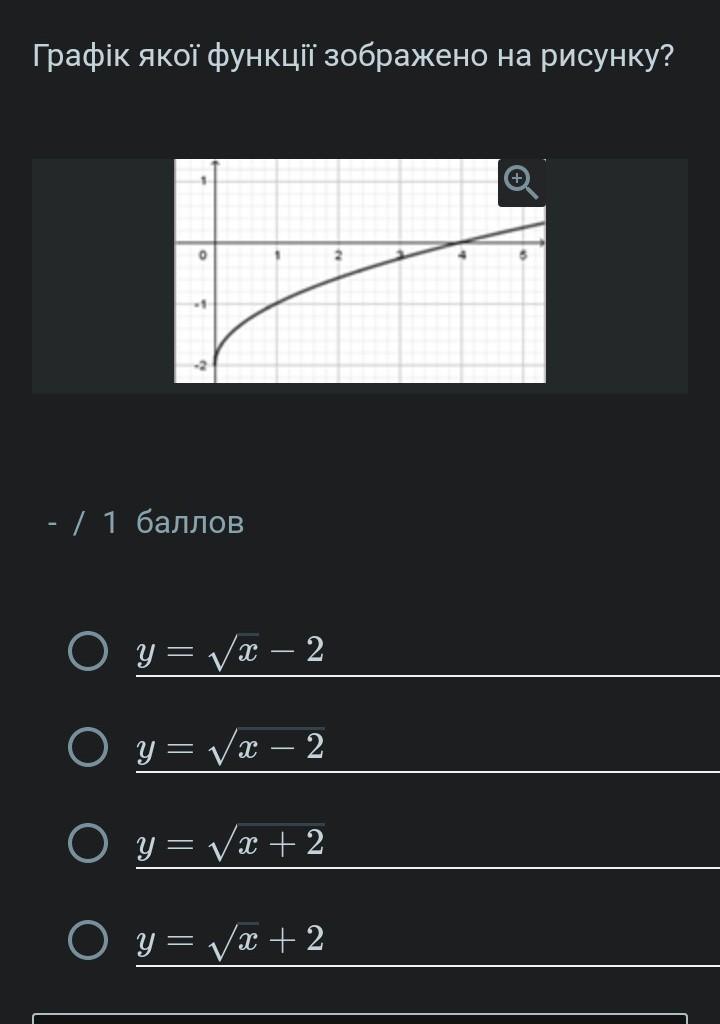Choose option y = √(x − 2)

pos(88,747)
